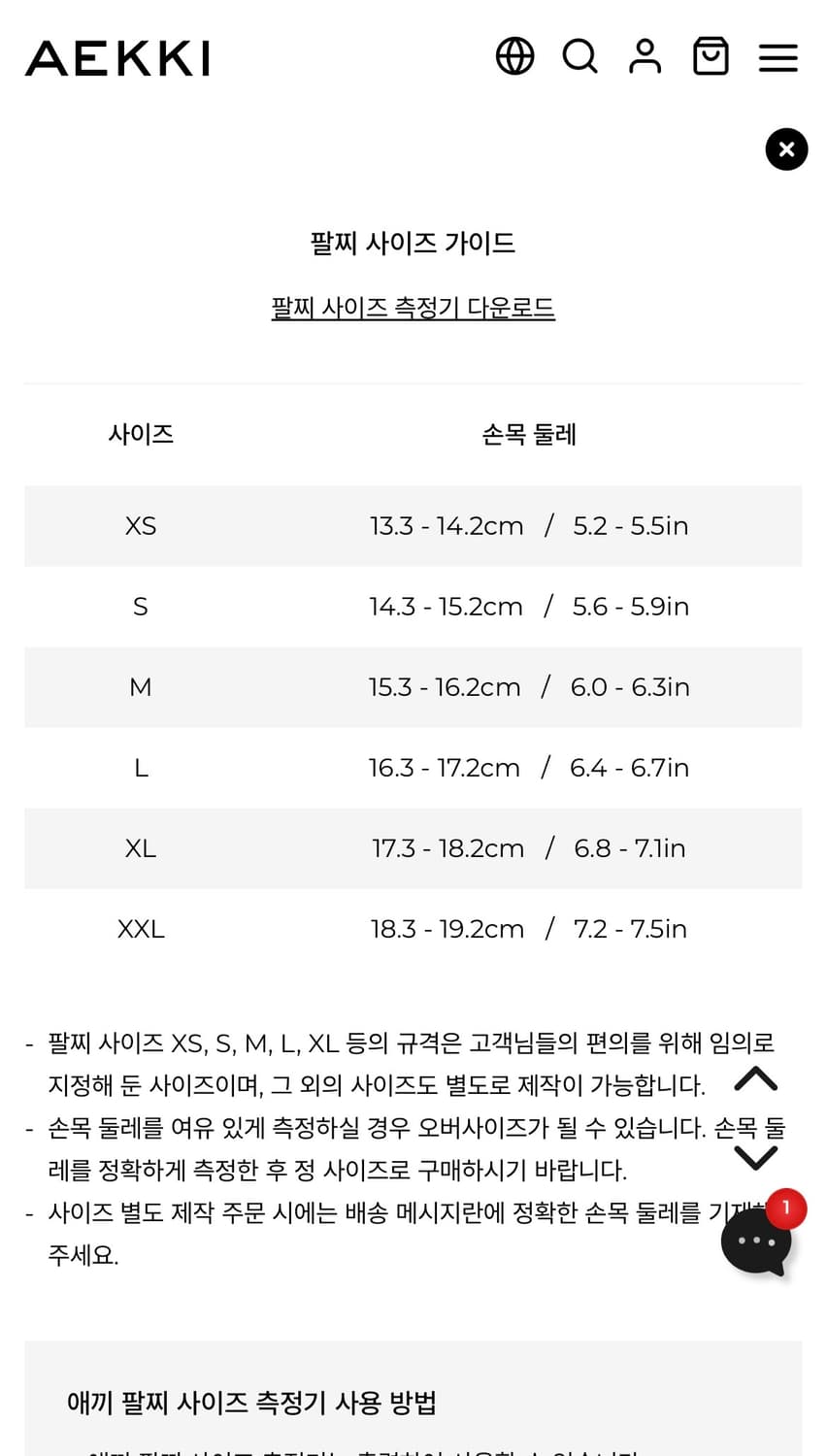Image resolution: width=827 pixels, height=1456 pixels.
Task: Open the chat widget with notification badge
Action: tap(756, 1242)
